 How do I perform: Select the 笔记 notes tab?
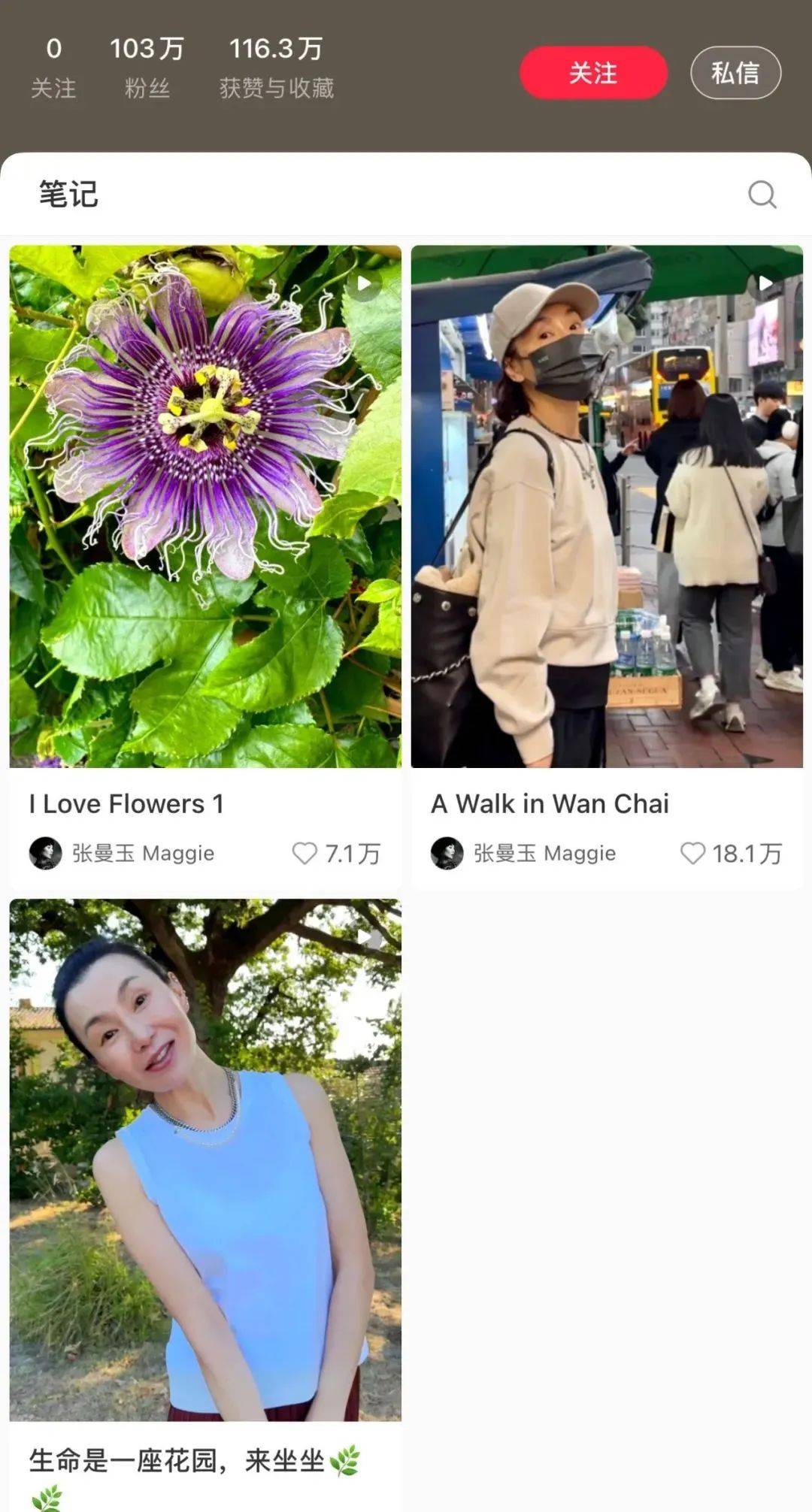pos(68,194)
